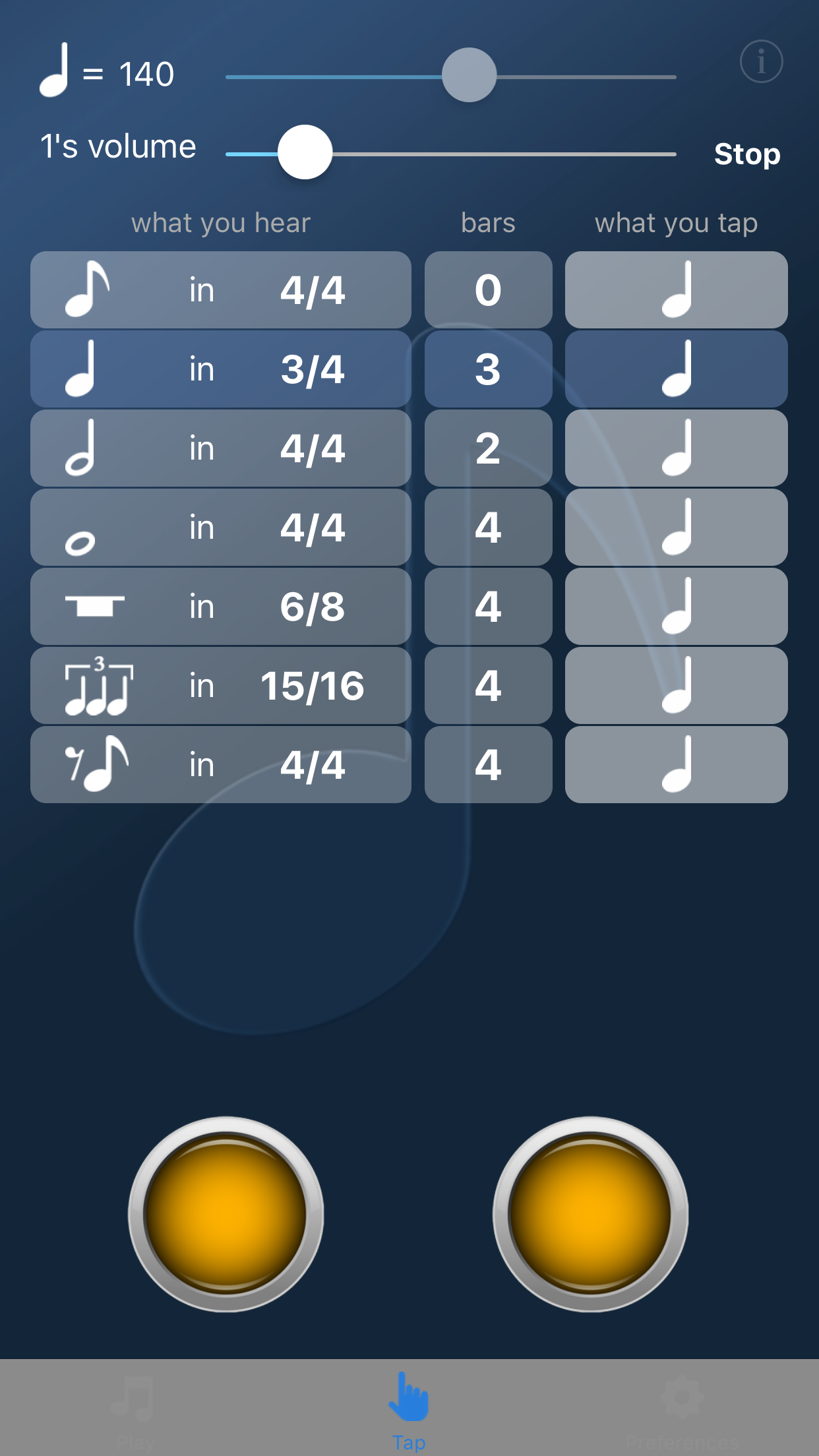Change bars count for the 3/4 row
This screenshot has width=819, height=1456.
488,369
